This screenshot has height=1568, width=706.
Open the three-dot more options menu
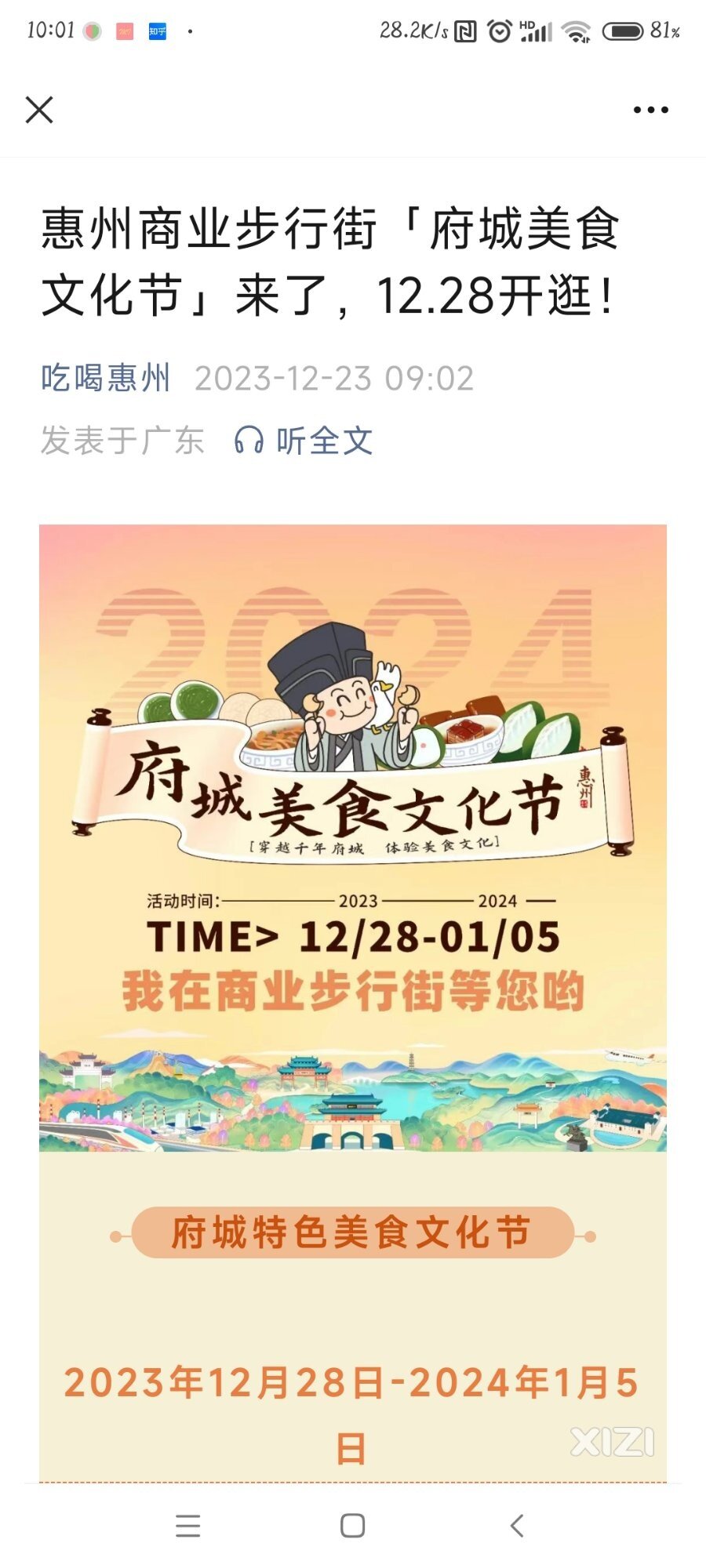click(650, 110)
